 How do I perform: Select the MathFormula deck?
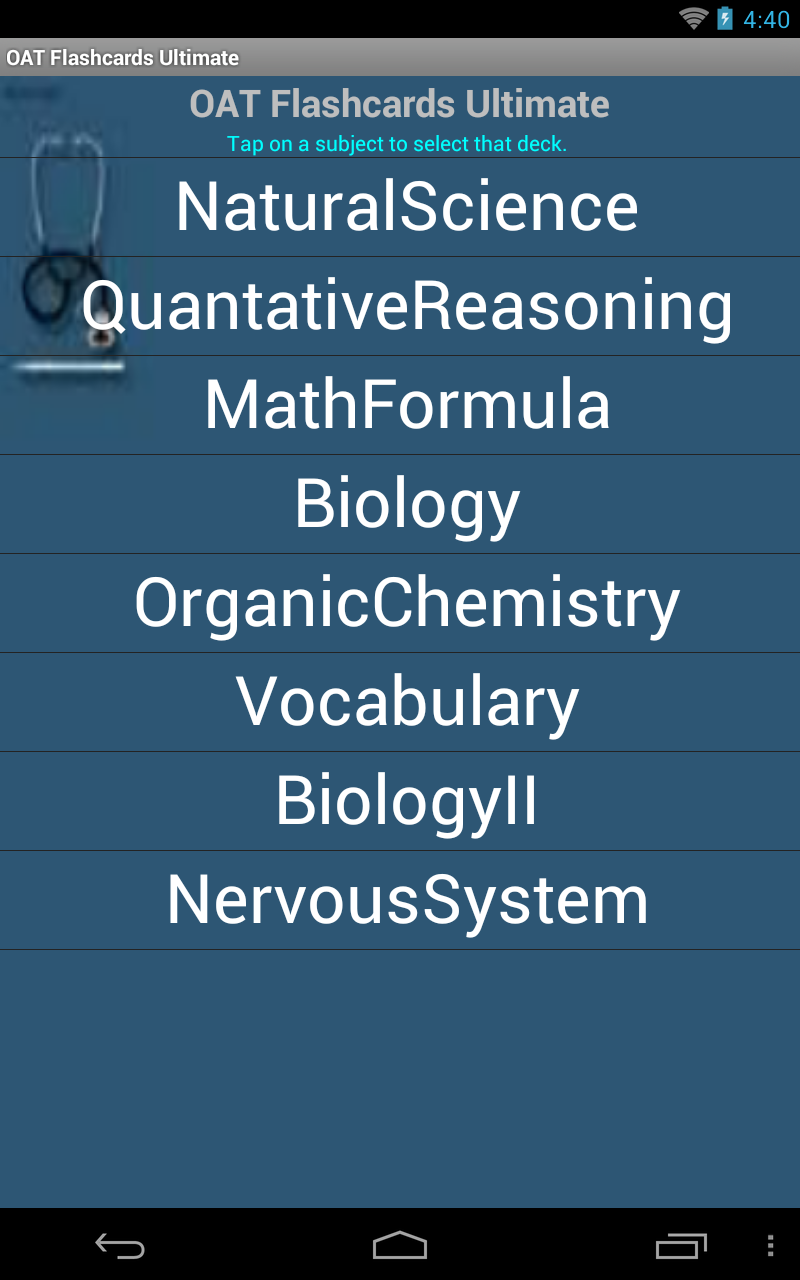point(400,404)
